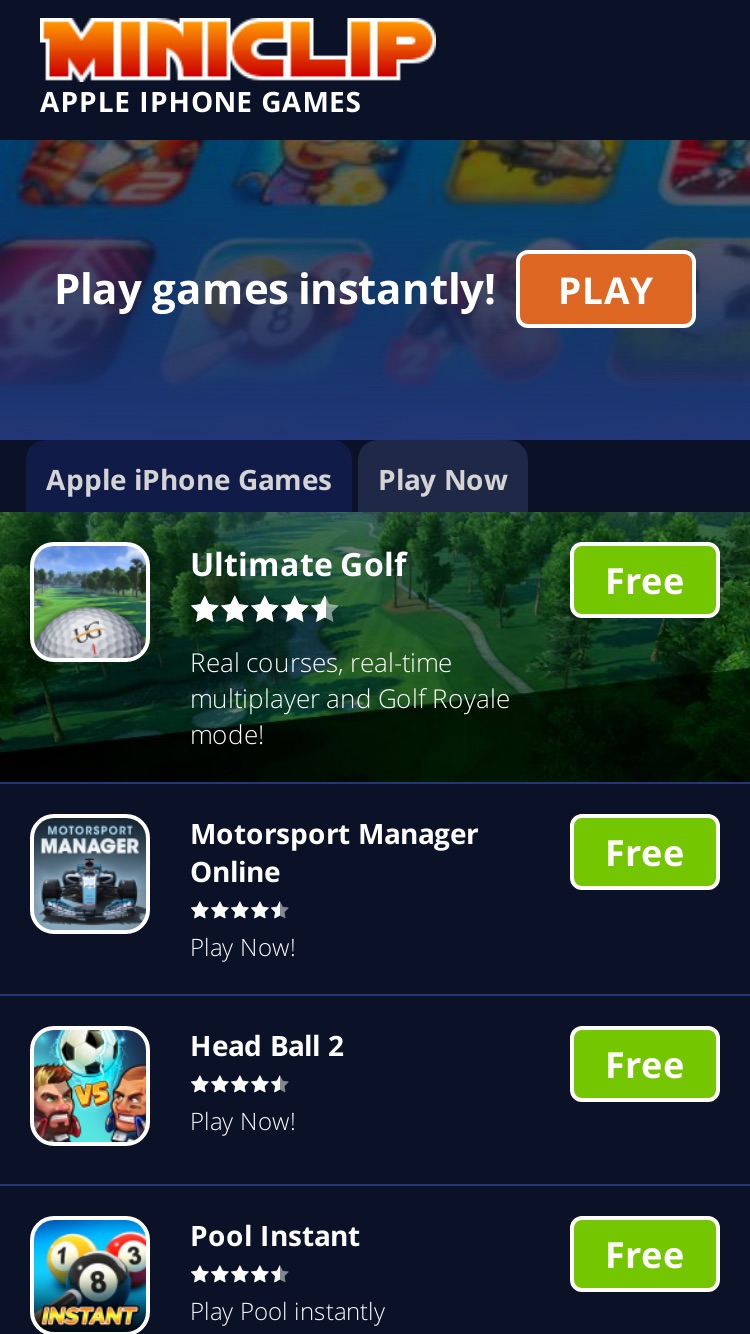Tap the Free button for Pool Instant
Screen dimensions: 750x1334
645,1254
